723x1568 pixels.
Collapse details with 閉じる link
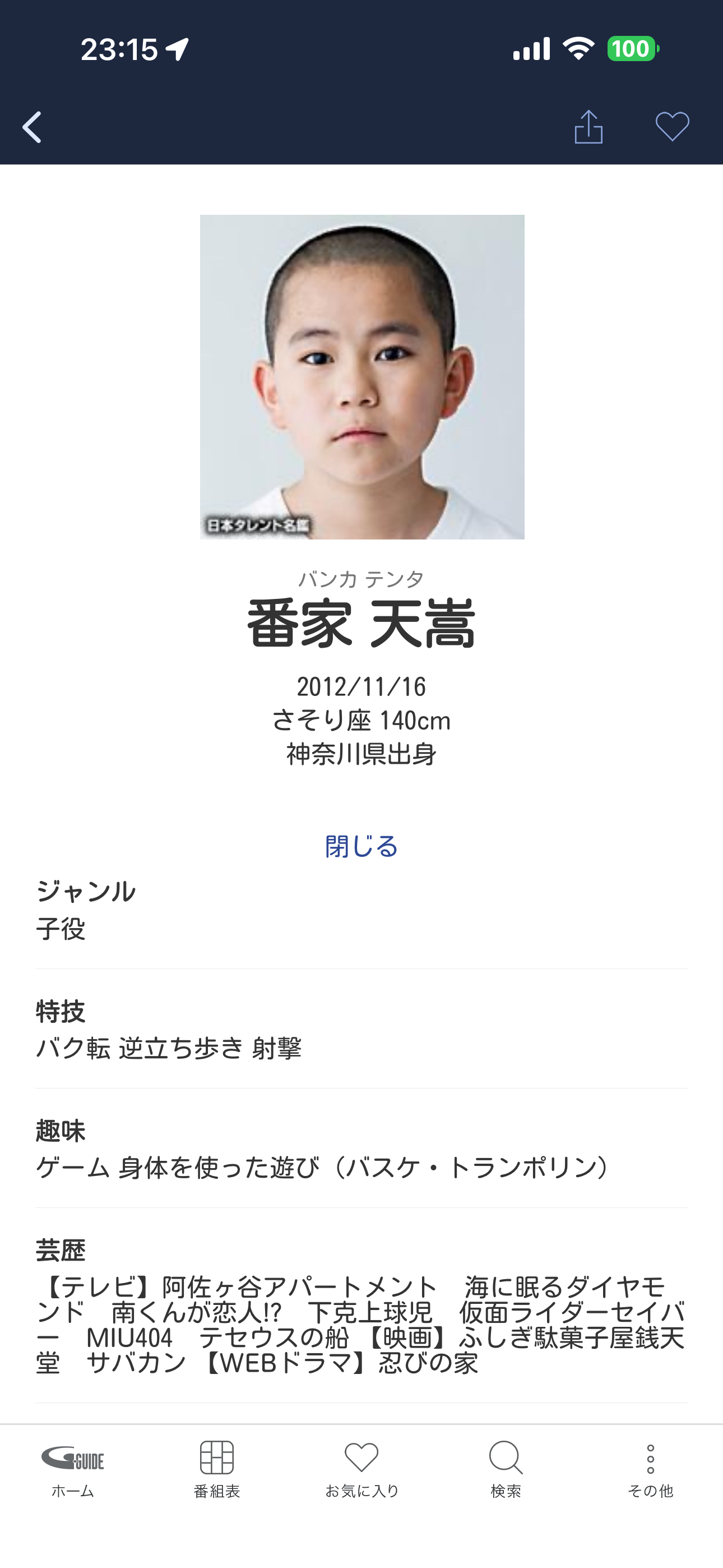coord(361,846)
